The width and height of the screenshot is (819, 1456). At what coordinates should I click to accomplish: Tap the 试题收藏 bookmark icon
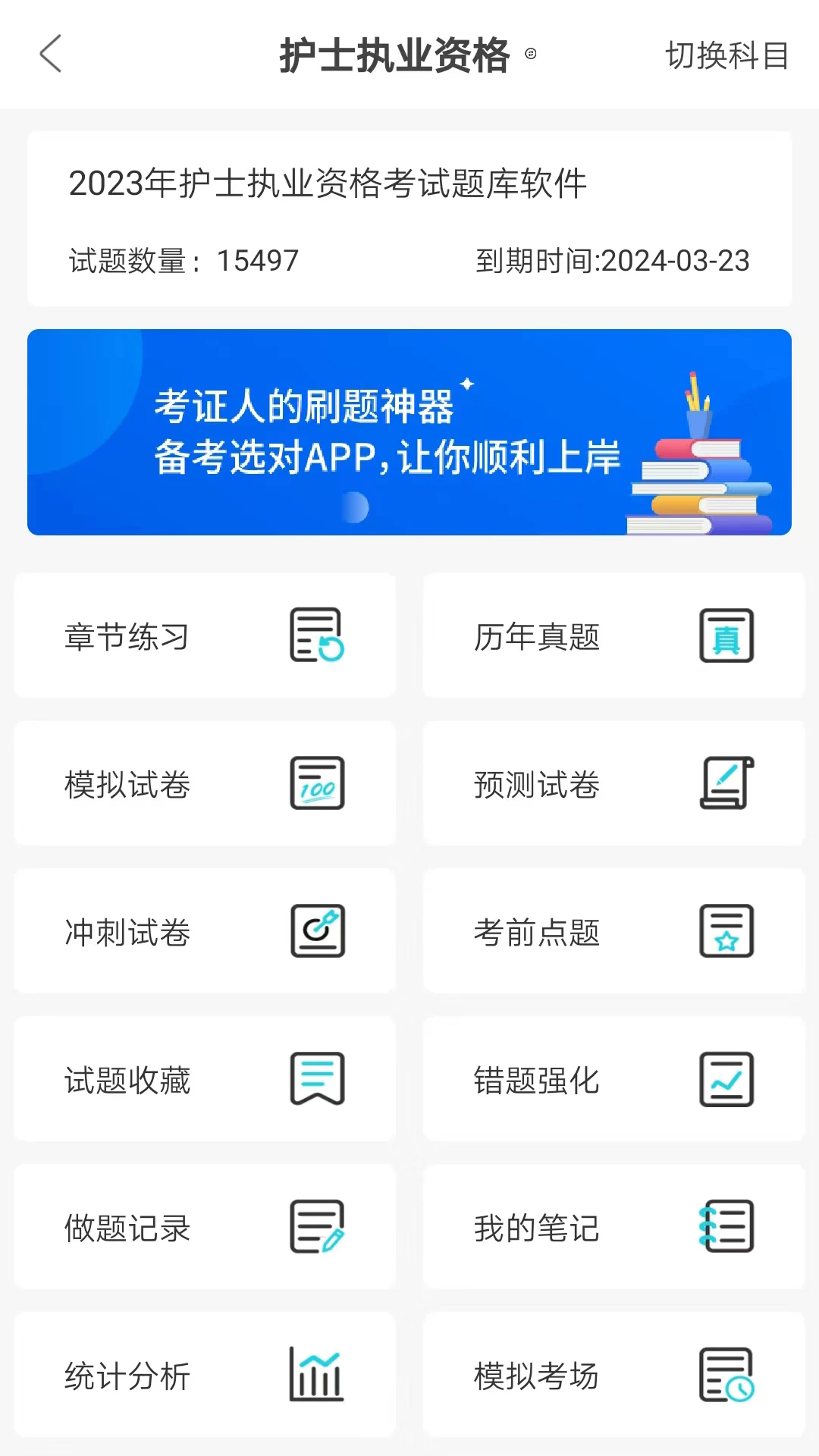coord(316,1080)
